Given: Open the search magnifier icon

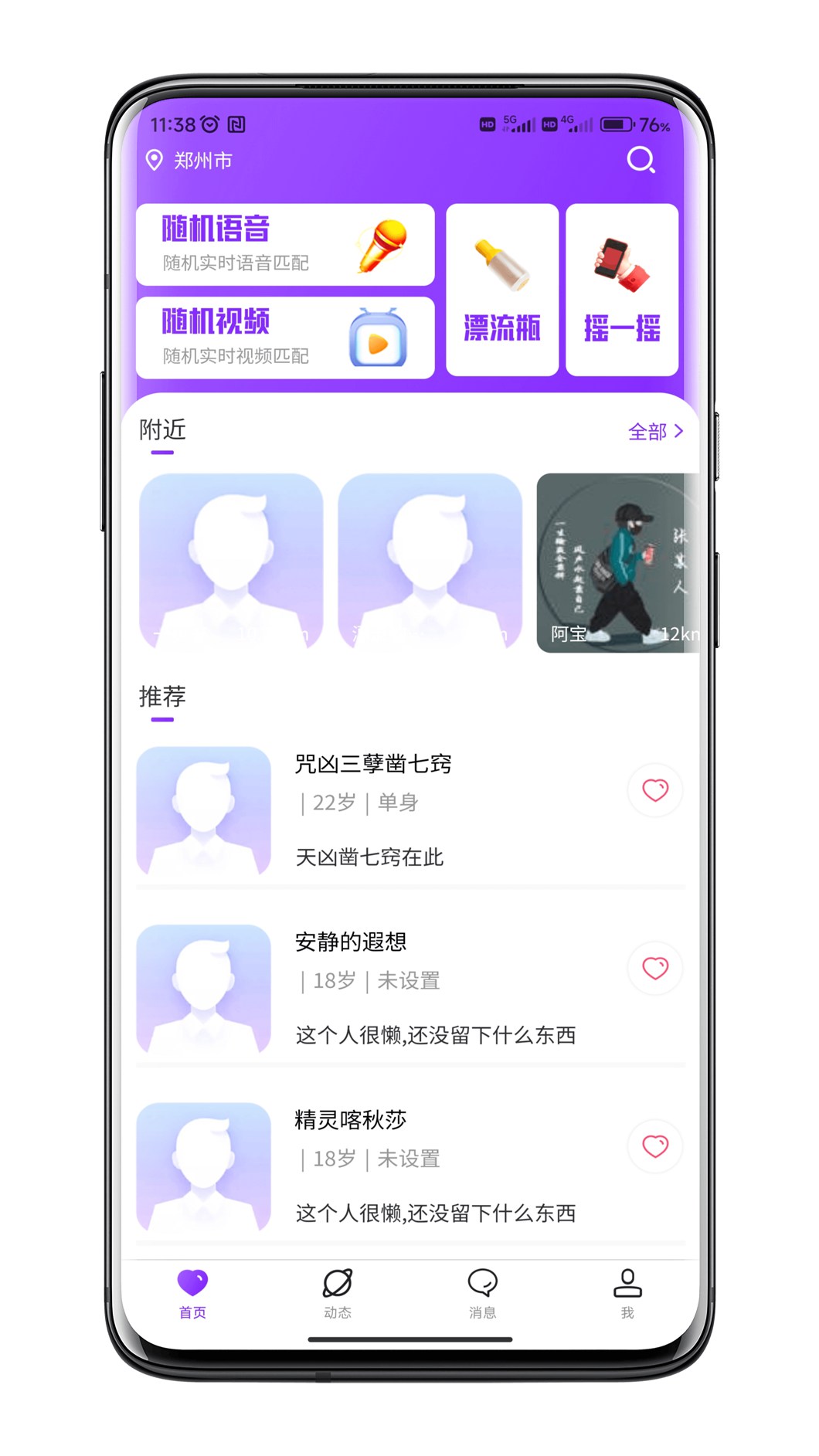Looking at the screenshot, I should 641,160.
